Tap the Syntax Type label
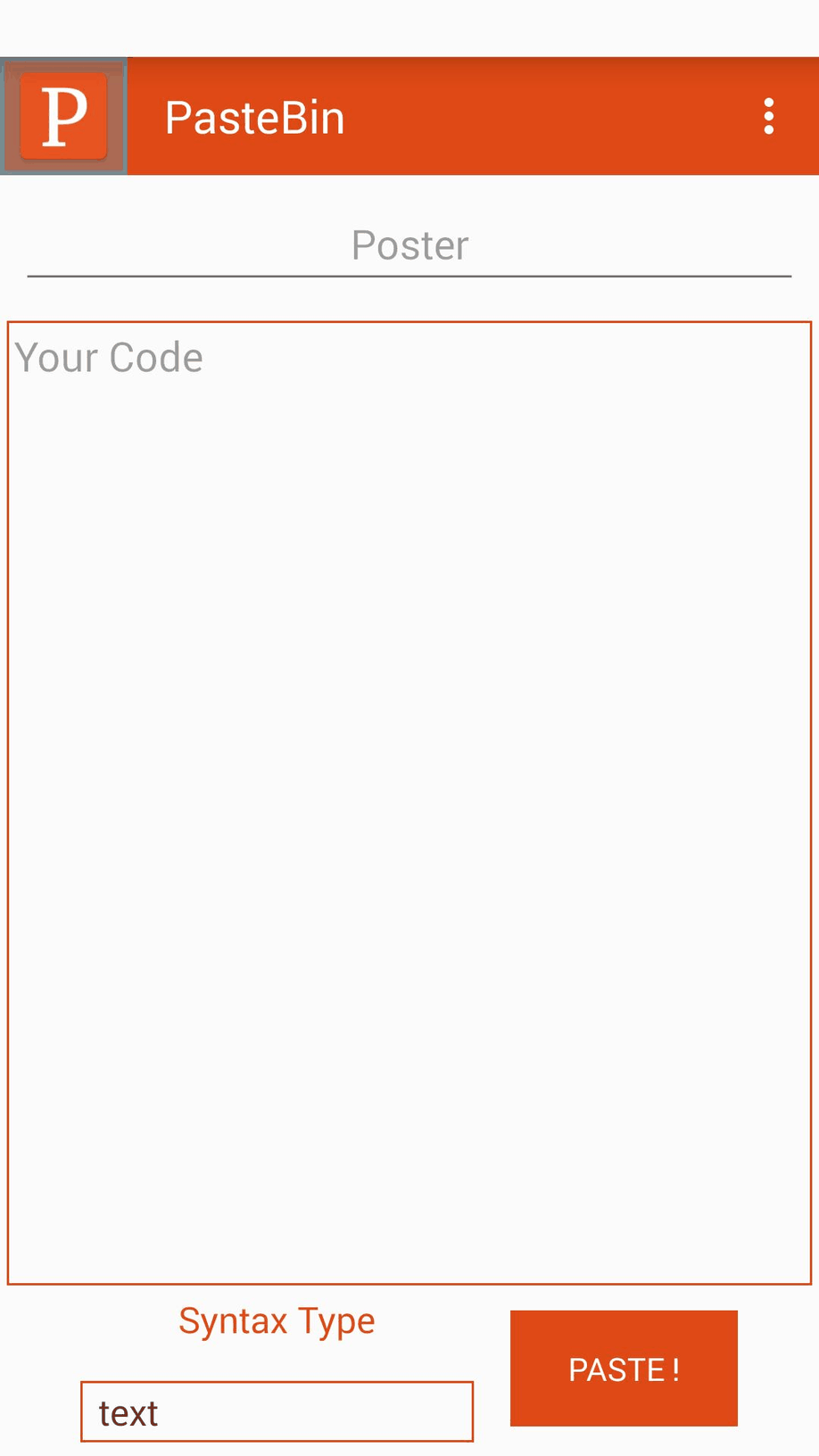Image resolution: width=819 pixels, height=1456 pixels. [x=277, y=1320]
